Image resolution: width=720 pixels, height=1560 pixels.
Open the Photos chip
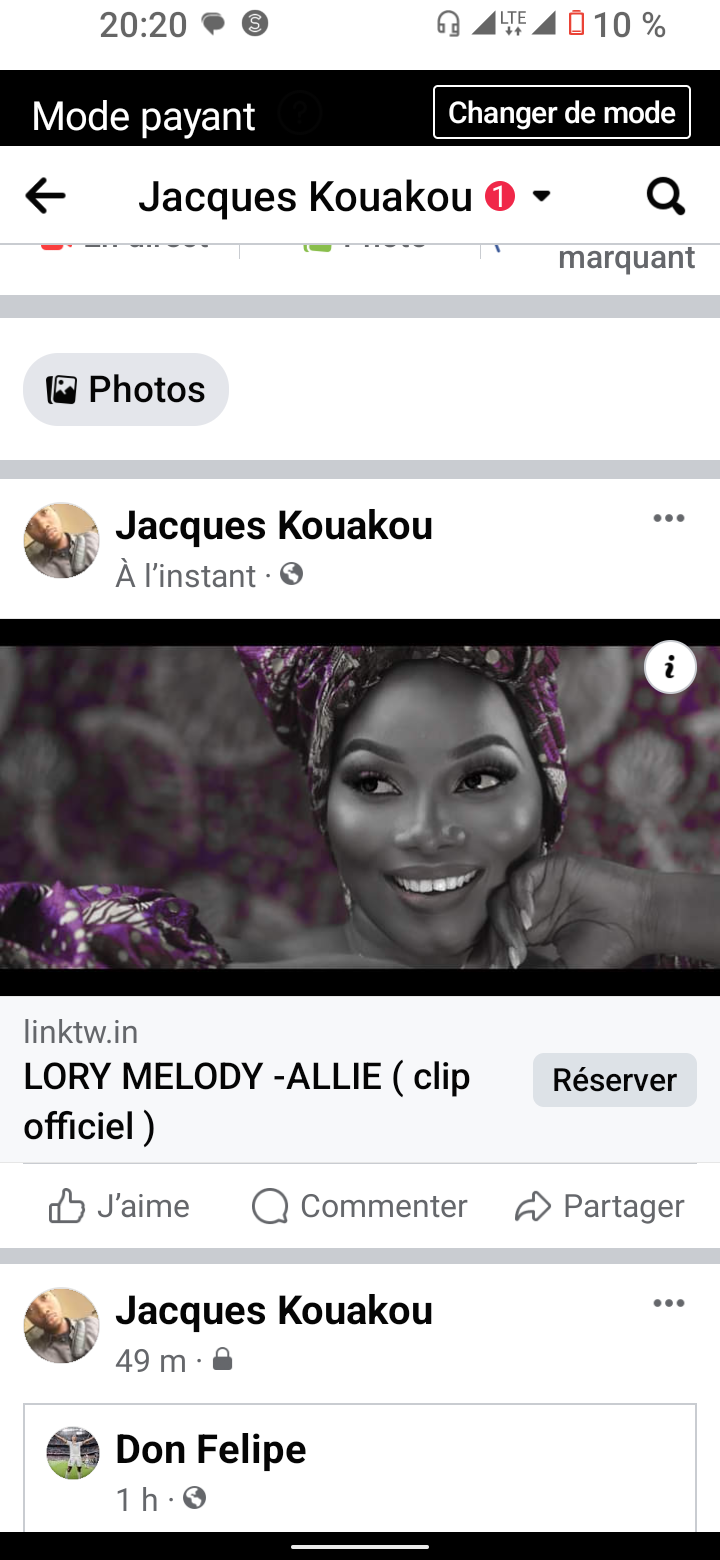click(x=126, y=389)
